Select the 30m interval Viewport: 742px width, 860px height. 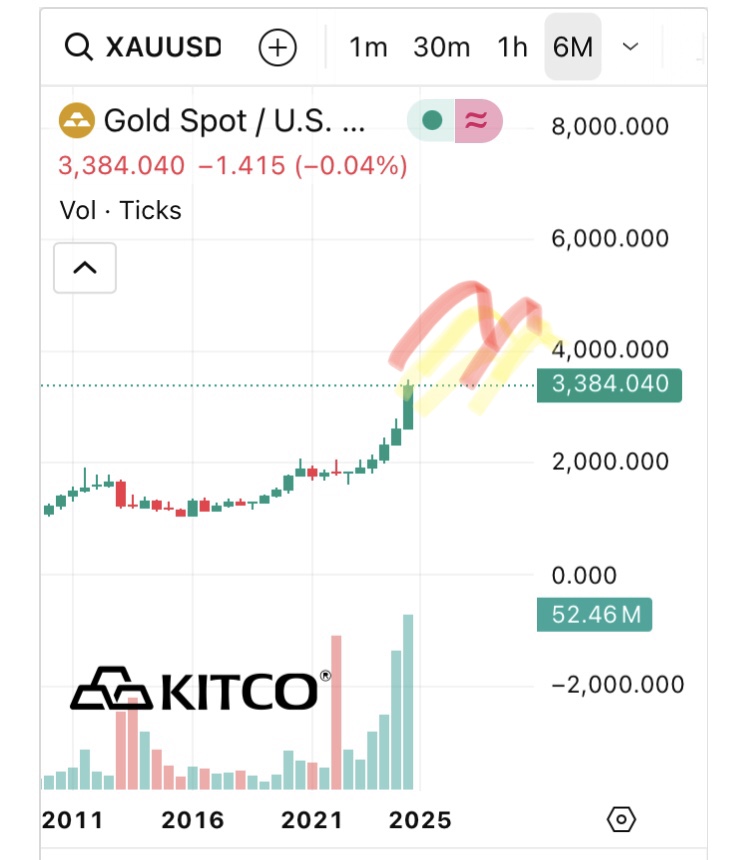441,47
